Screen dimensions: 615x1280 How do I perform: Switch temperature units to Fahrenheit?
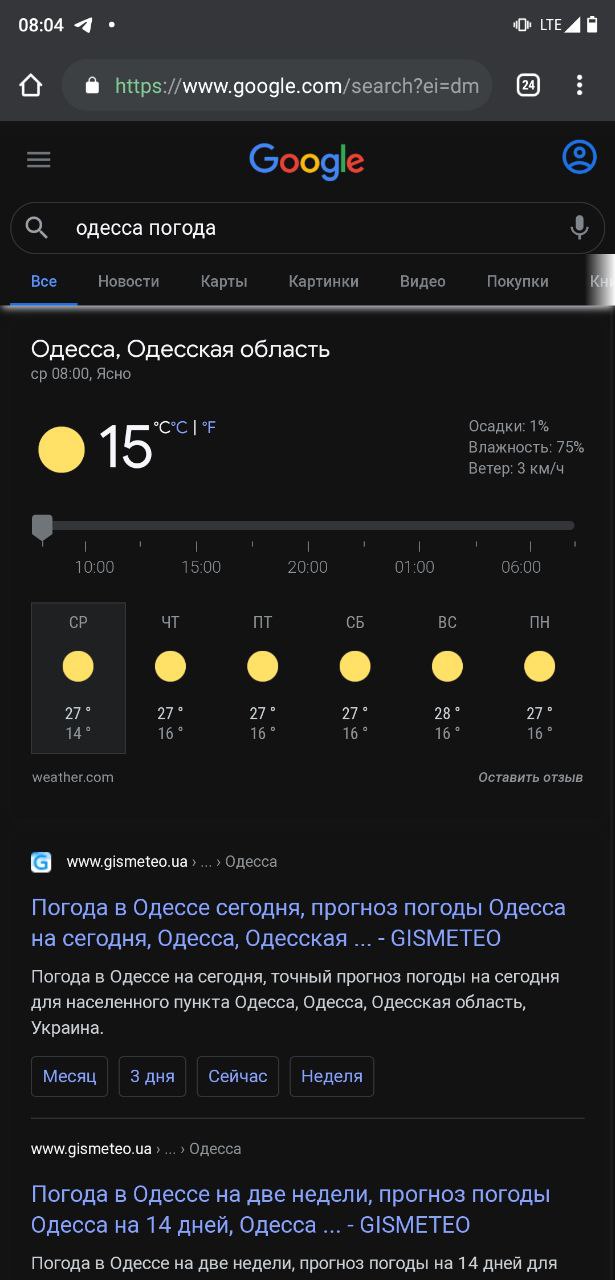[x=209, y=427]
